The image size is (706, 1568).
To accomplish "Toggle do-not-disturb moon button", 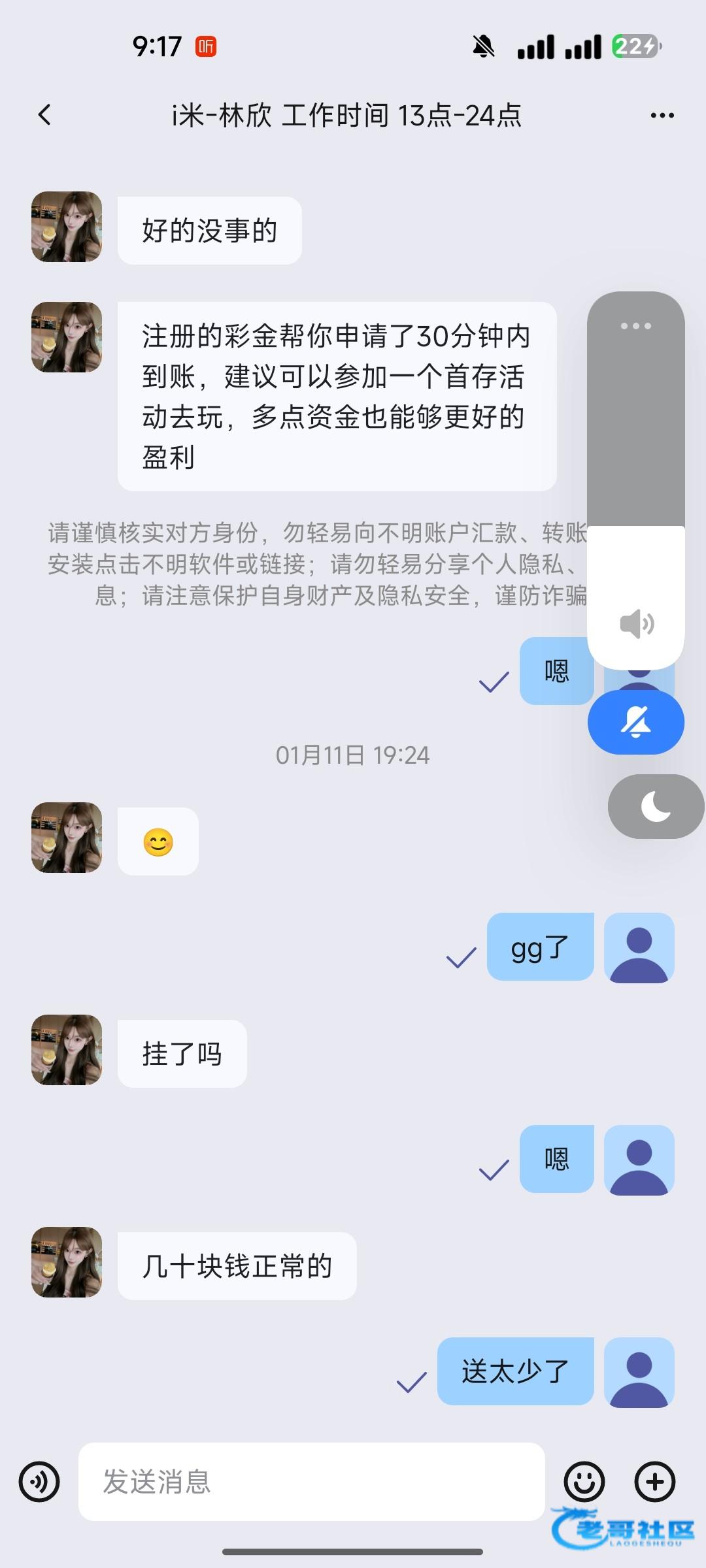I will point(656,806).
